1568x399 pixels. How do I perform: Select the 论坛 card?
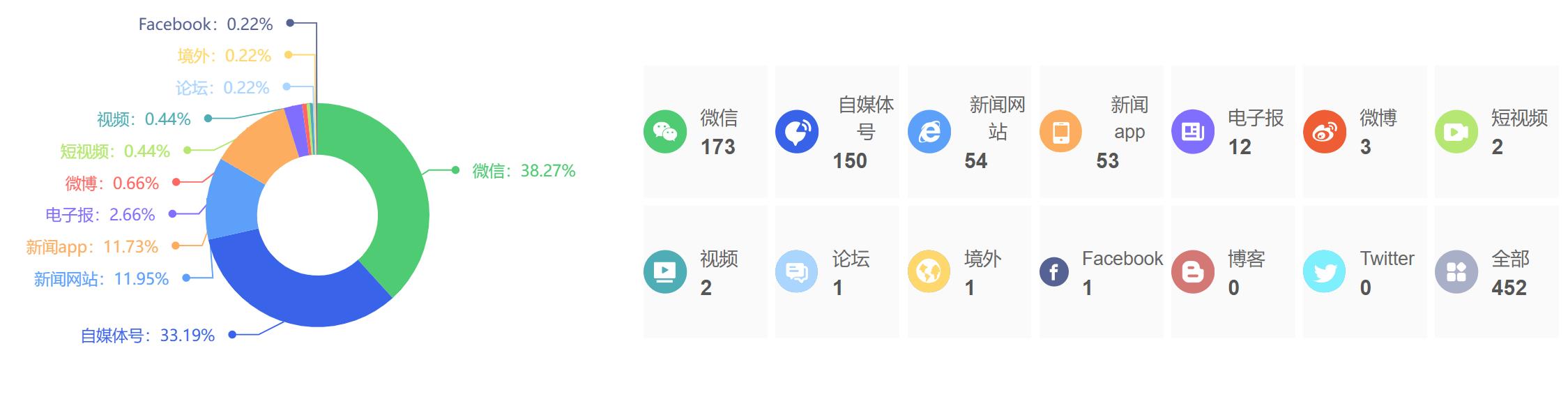click(x=837, y=272)
